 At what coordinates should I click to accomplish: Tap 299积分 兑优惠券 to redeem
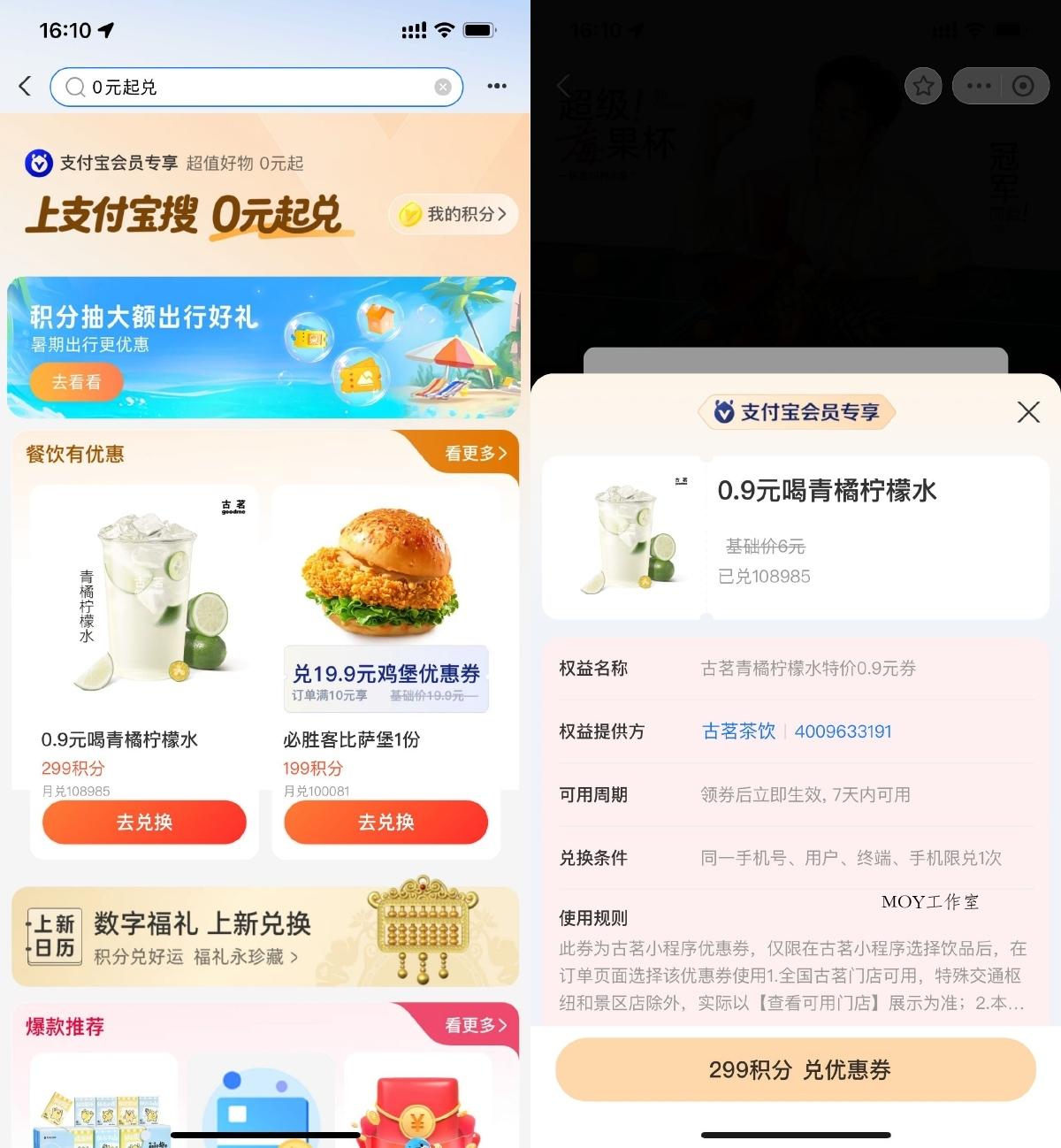(795, 1070)
